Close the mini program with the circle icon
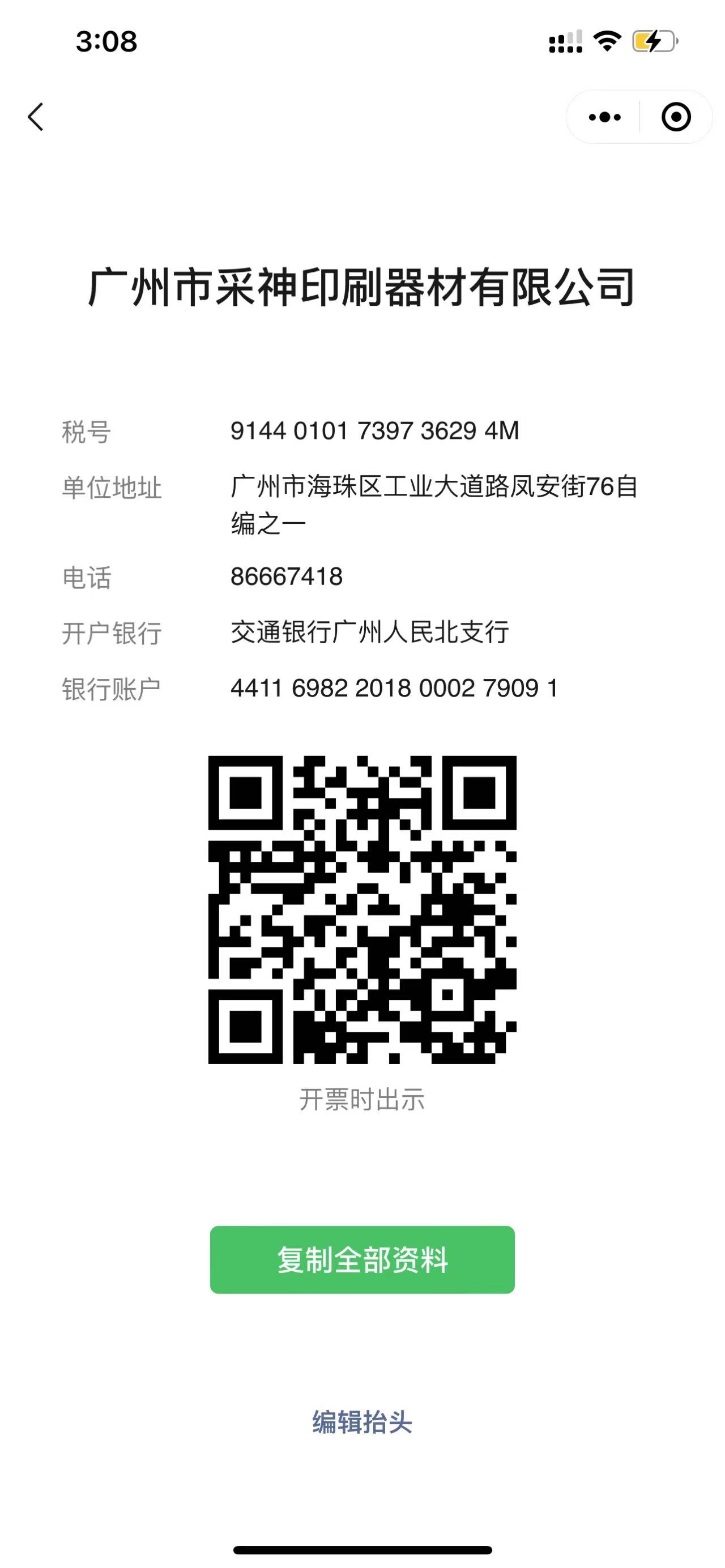Viewport: 725px width, 1568px height. click(x=676, y=117)
